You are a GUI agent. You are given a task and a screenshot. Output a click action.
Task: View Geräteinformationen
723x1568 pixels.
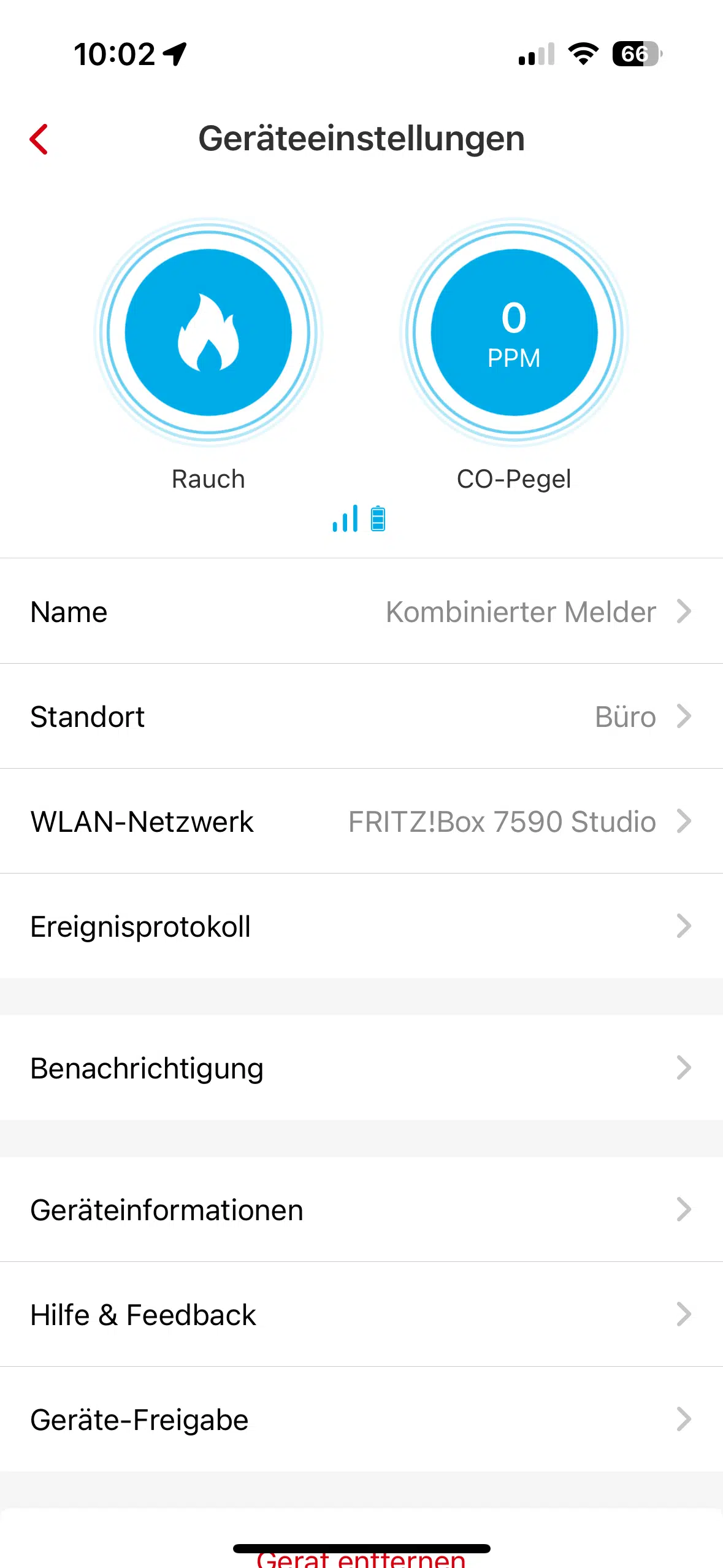click(361, 1210)
